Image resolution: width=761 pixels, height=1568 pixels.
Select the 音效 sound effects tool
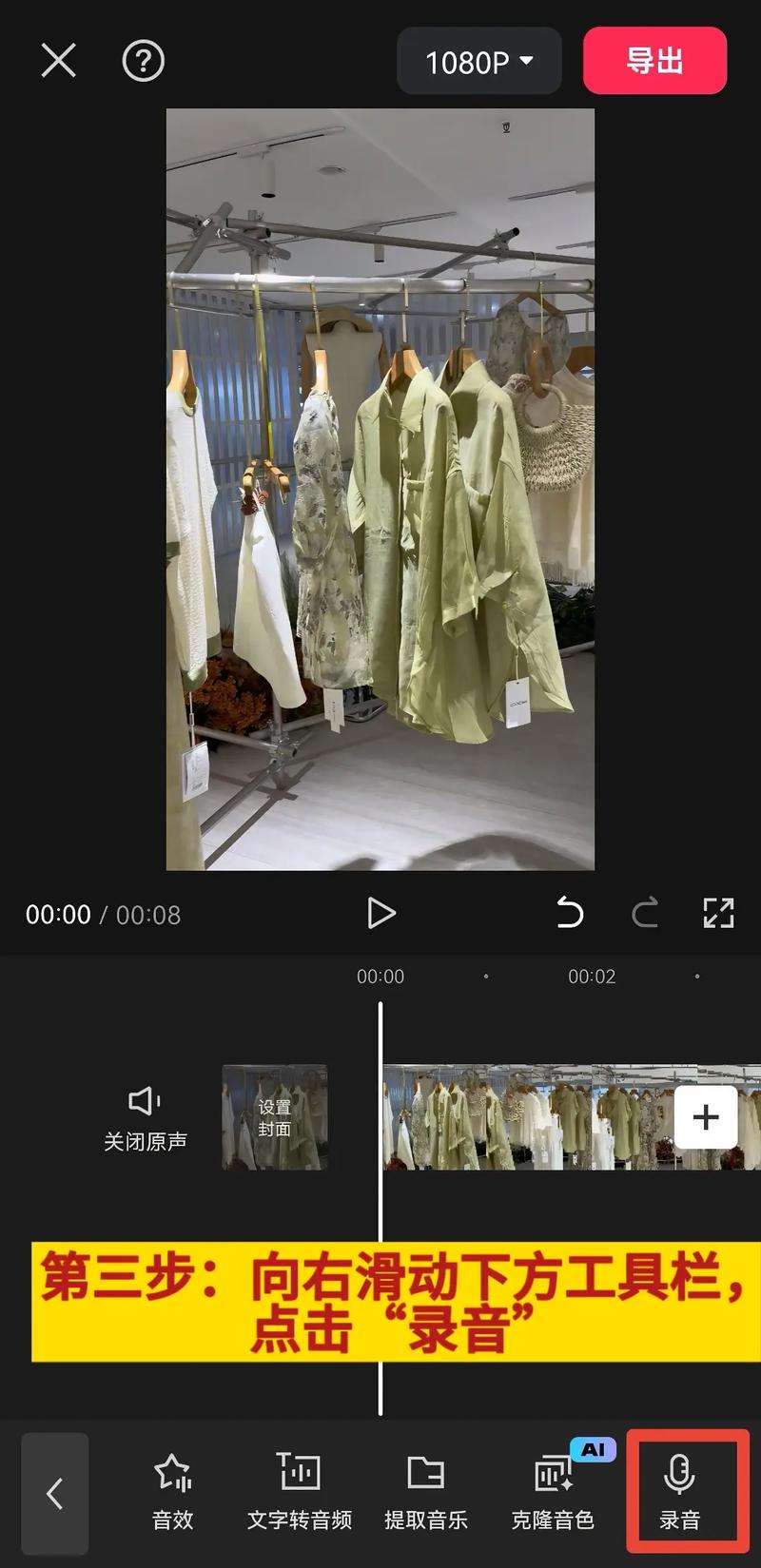[x=172, y=1488]
